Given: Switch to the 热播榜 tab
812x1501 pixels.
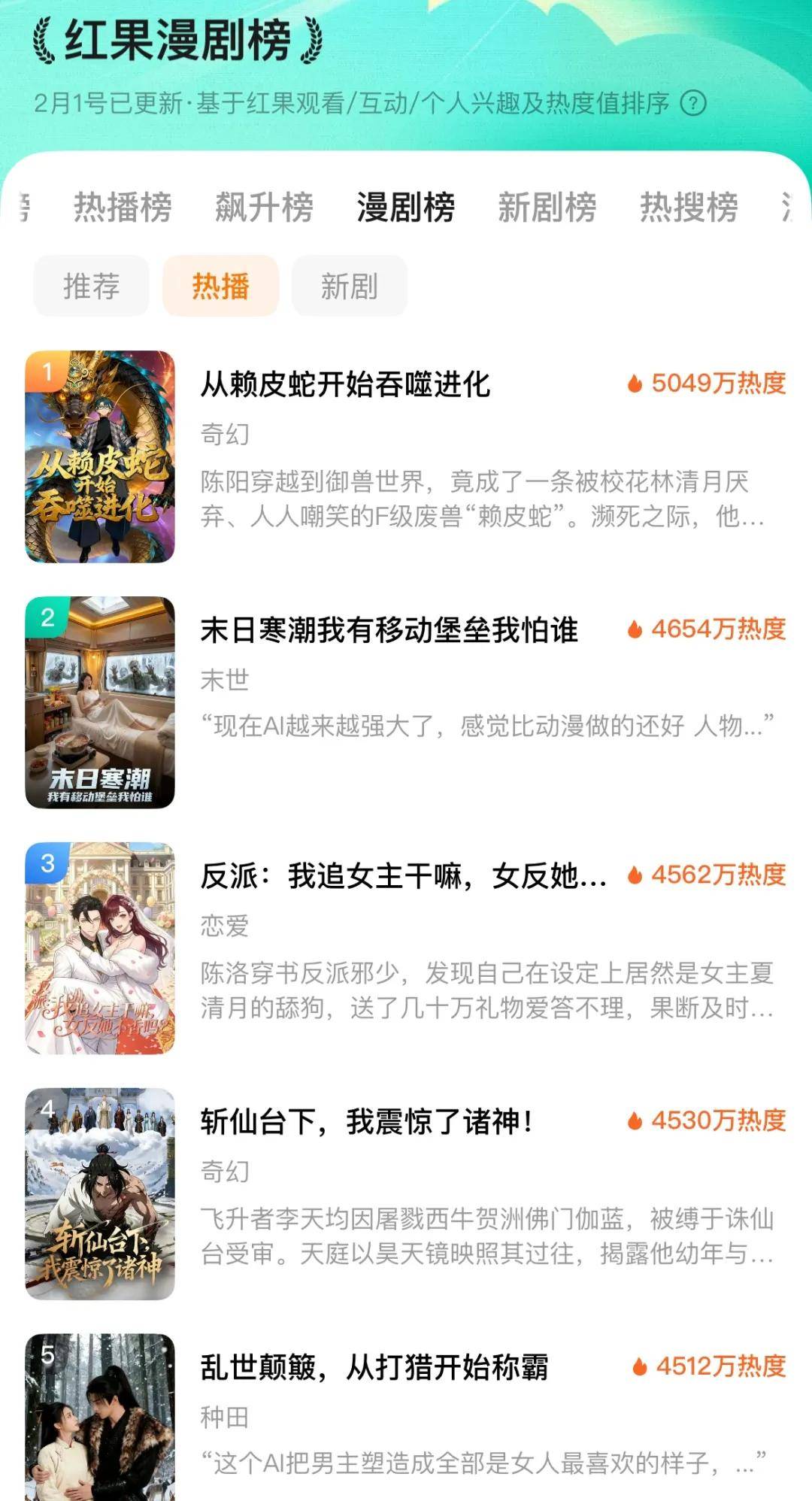Looking at the screenshot, I should [123, 208].
